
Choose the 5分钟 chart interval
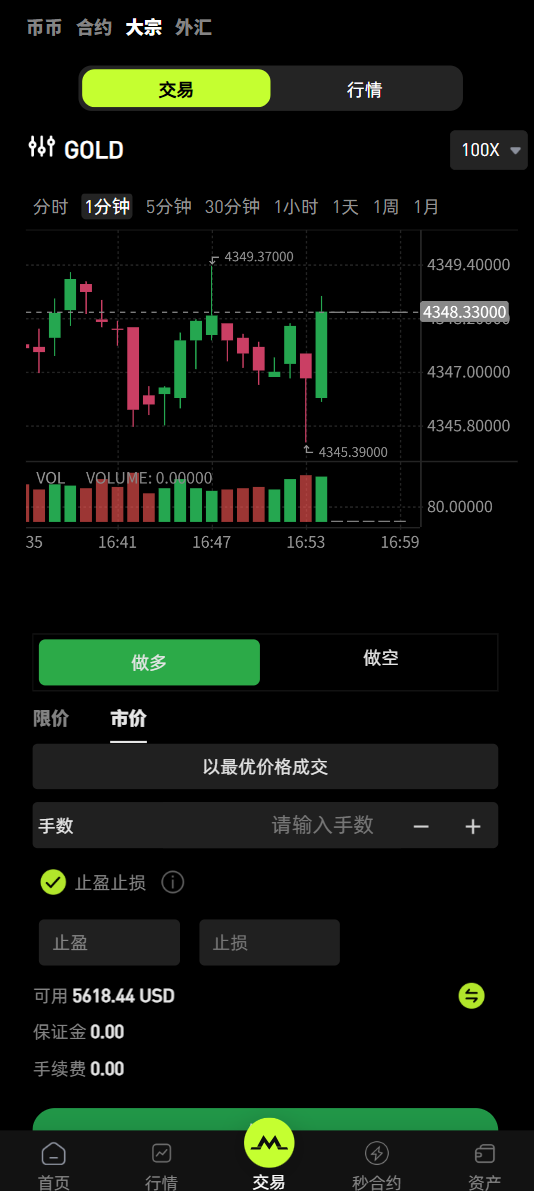point(169,207)
